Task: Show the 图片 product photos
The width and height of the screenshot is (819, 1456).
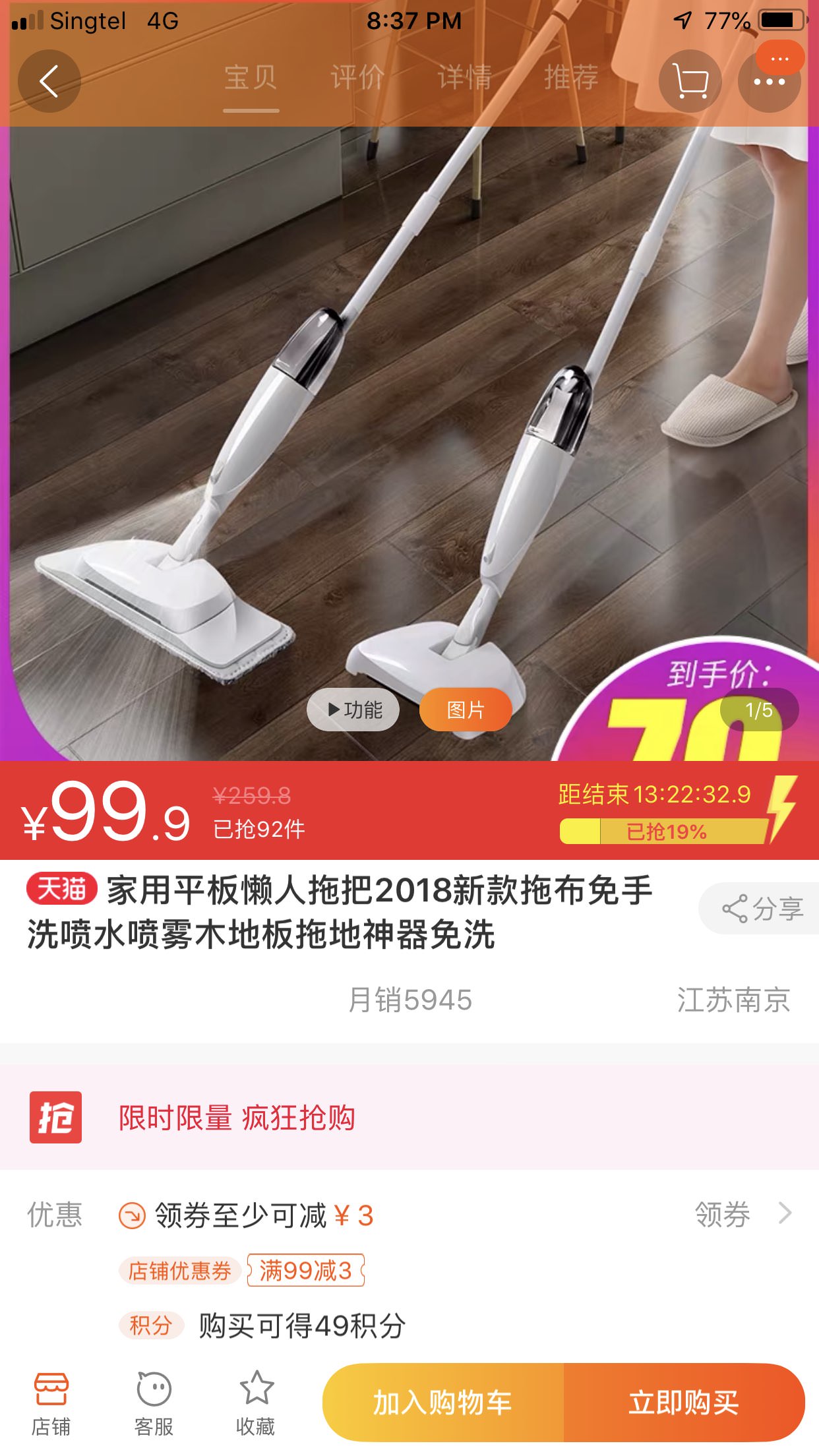Action: (466, 710)
